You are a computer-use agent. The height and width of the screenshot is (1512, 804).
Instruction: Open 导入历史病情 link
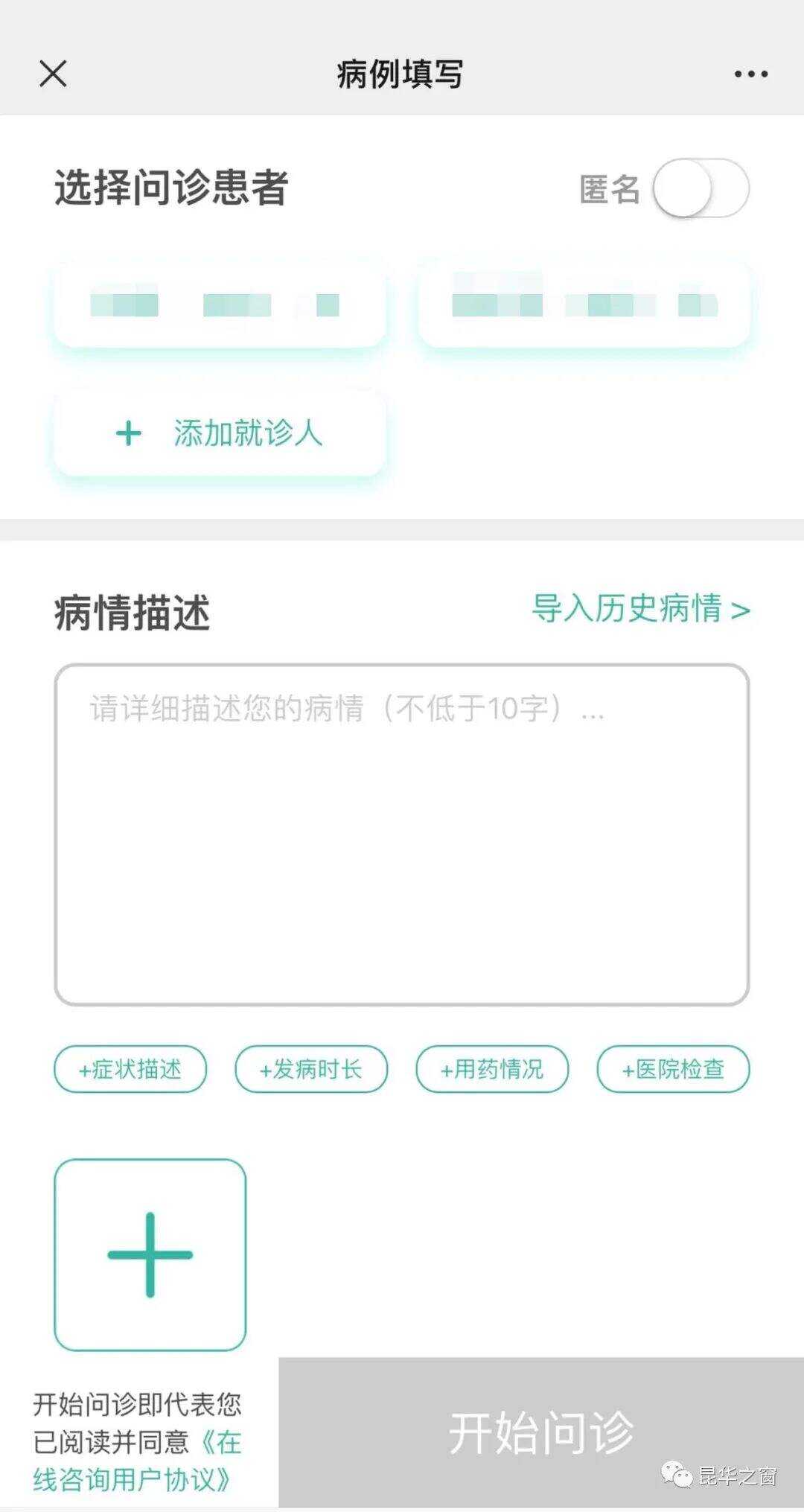[x=640, y=609]
